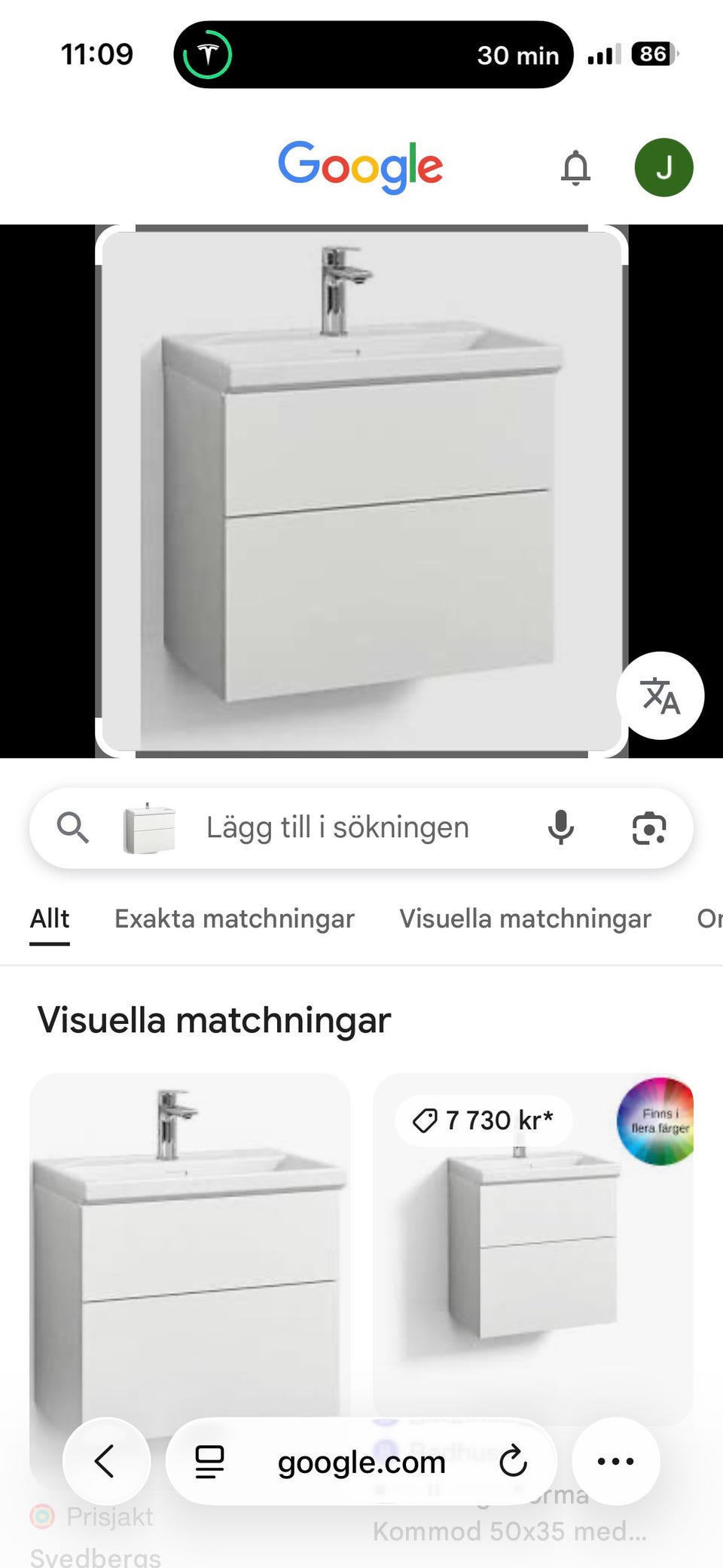Open the Google notifications bell
The height and width of the screenshot is (1568, 723).
pos(576,167)
